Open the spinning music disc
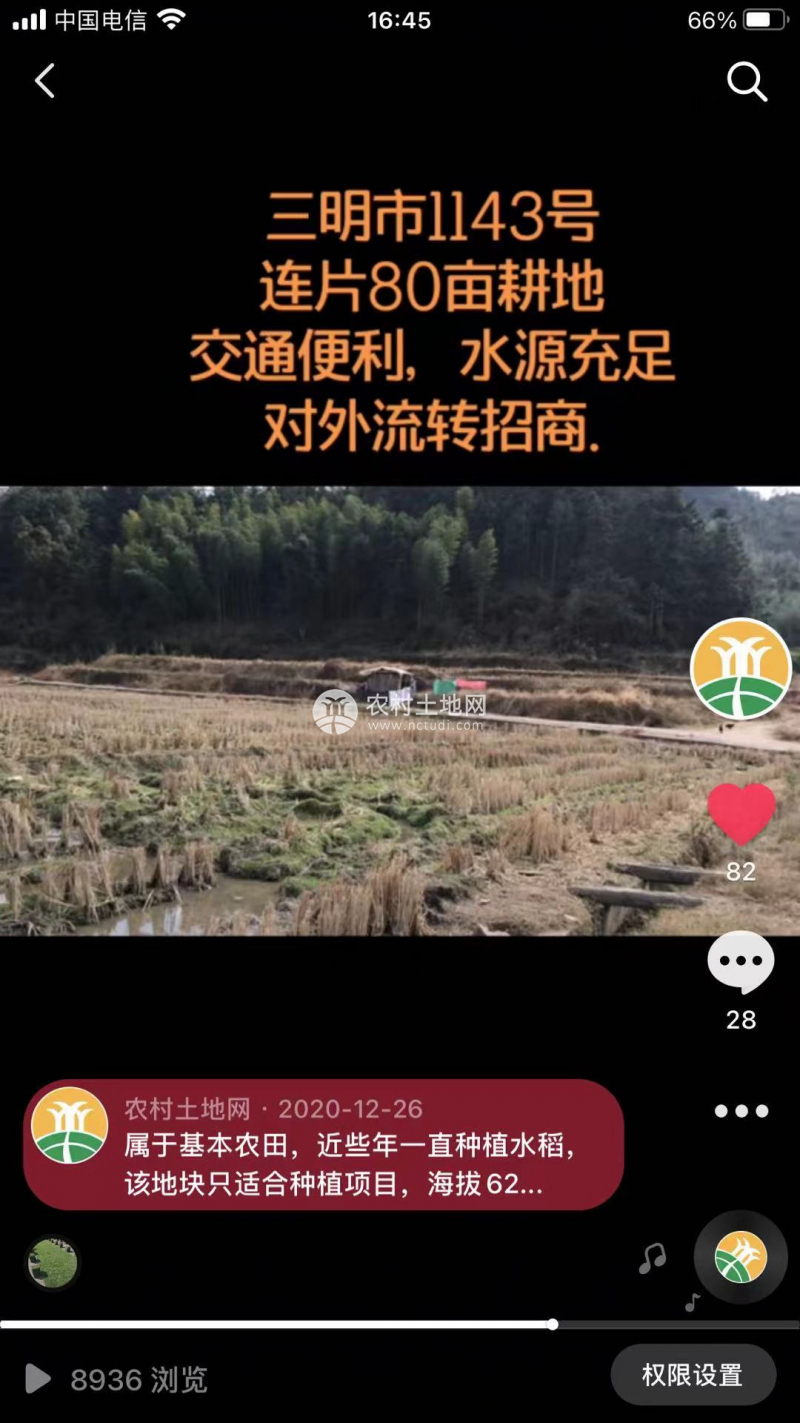 [740, 1257]
